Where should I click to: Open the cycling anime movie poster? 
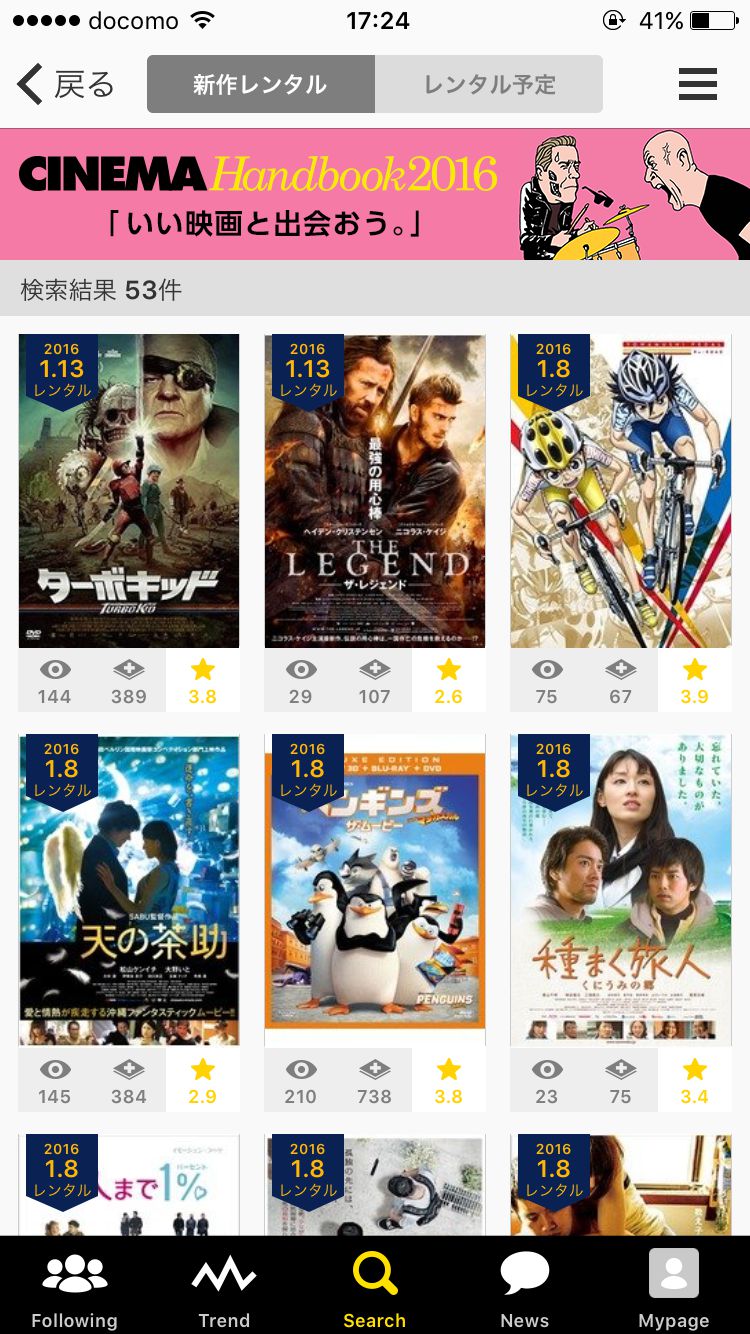pos(621,490)
